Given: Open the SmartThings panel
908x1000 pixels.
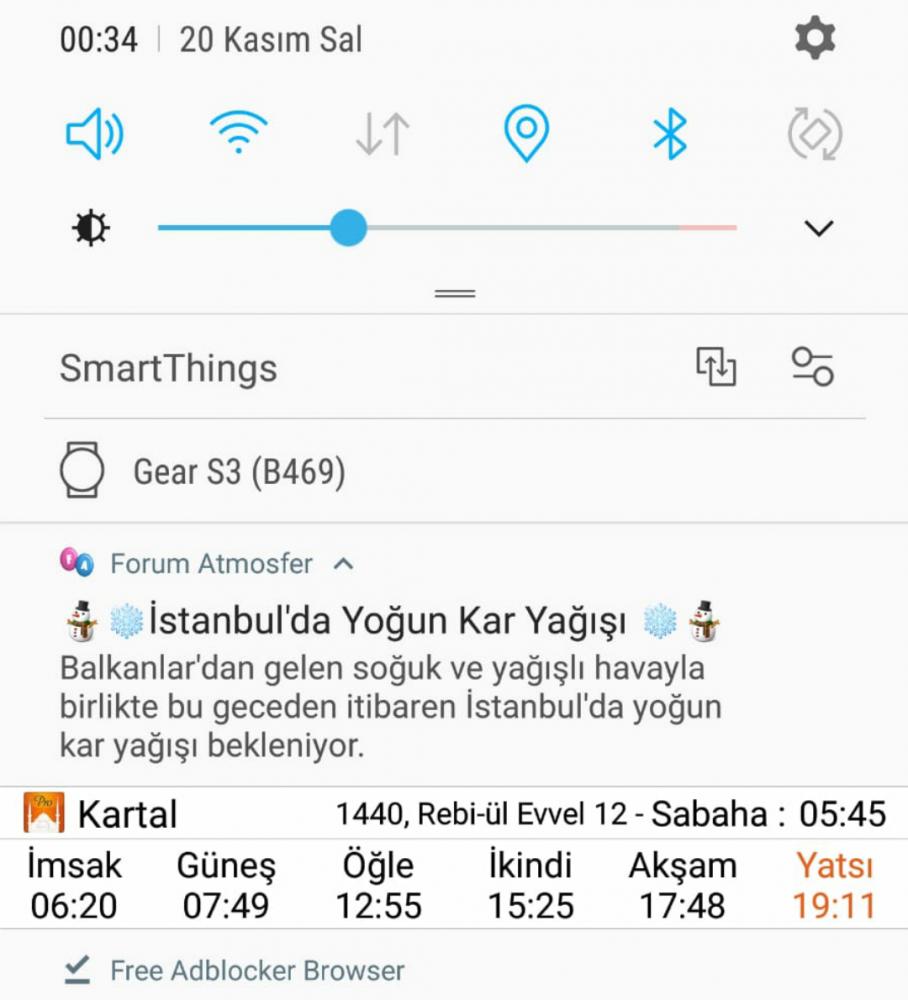Looking at the screenshot, I should point(168,368).
